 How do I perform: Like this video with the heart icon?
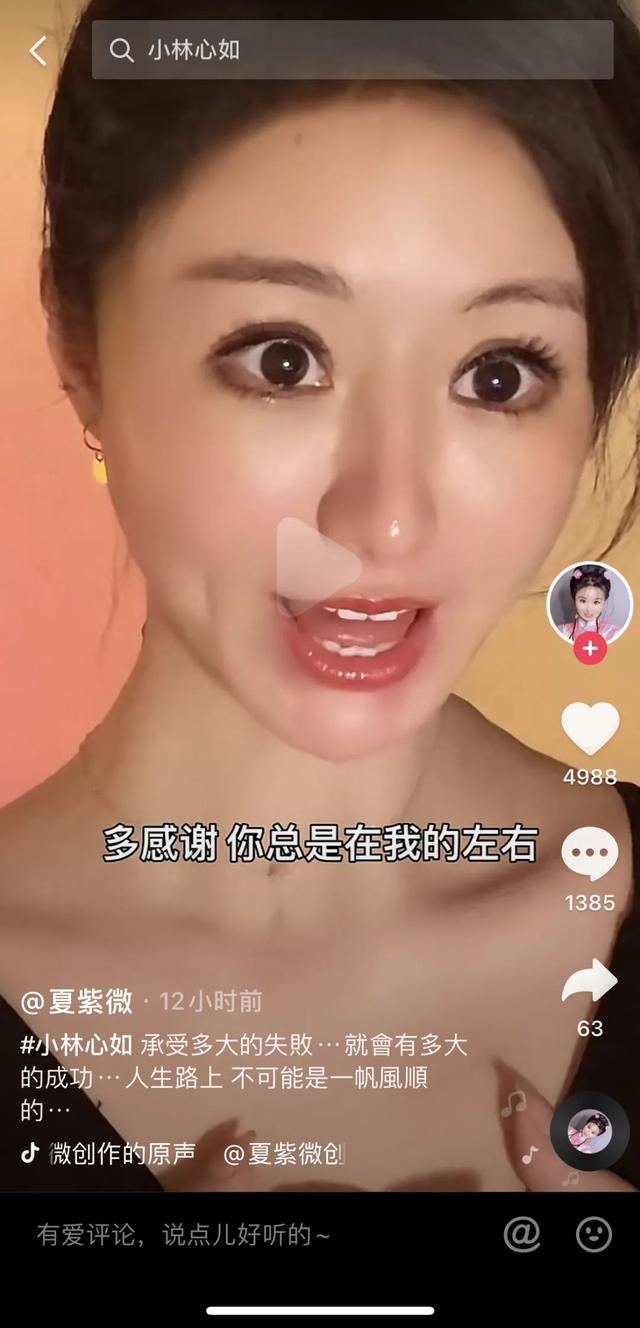pos(590,728)
